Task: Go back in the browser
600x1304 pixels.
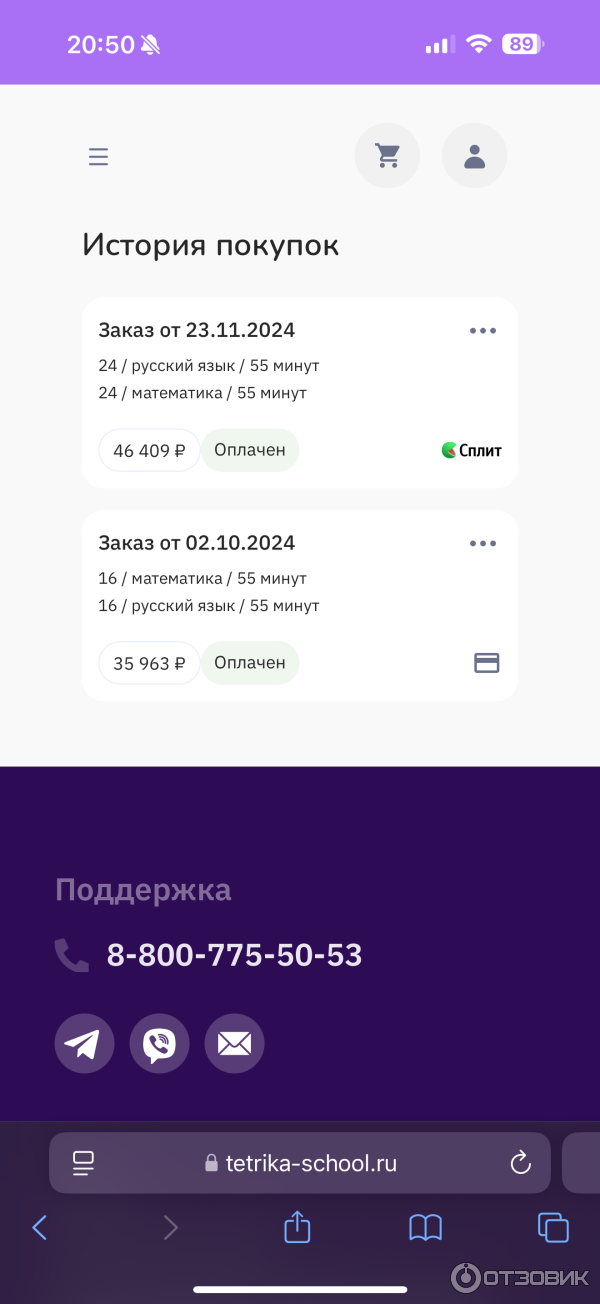Action: (40, 1227)
